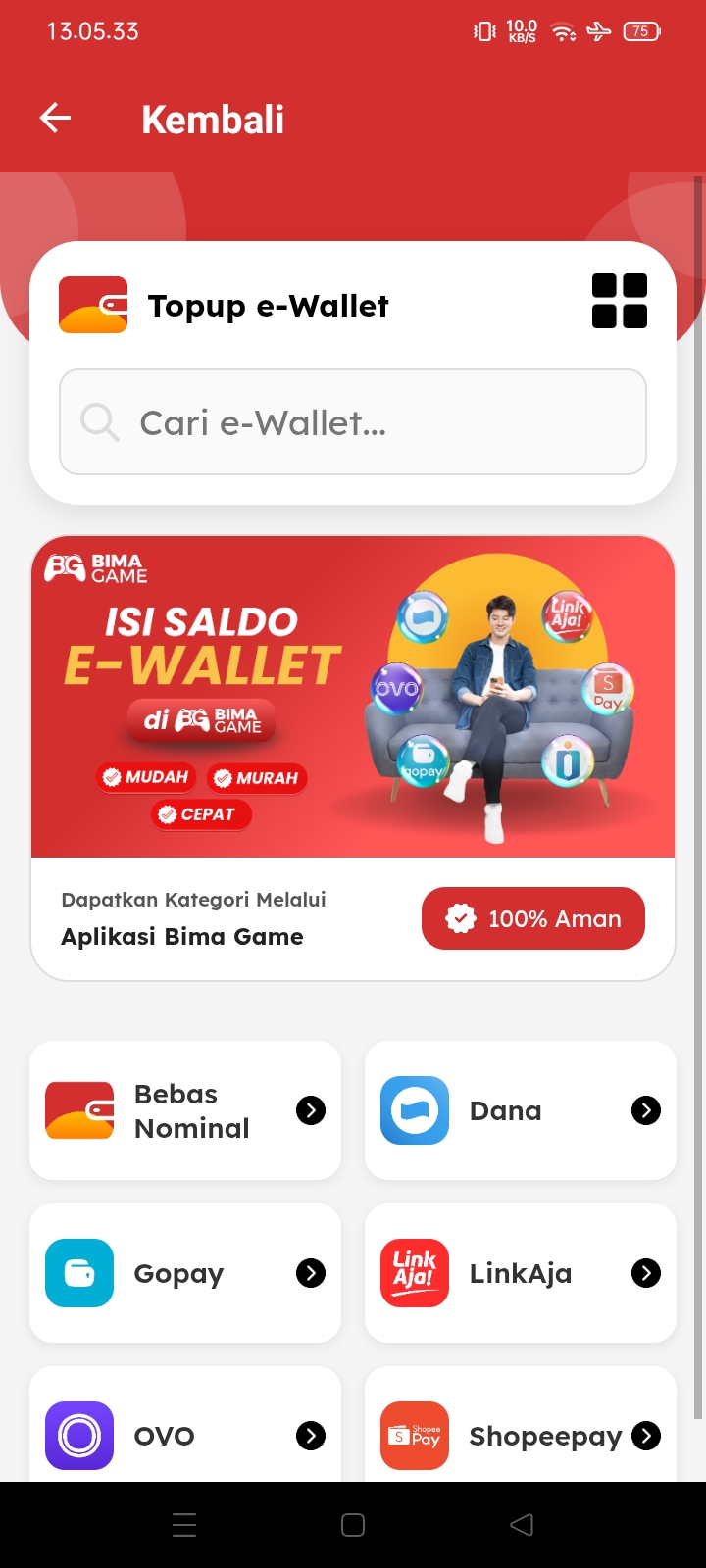706x1568 pixels.
Task: Toggle the grid view icon
Action: pyautogui.click(x=619, y=301)
